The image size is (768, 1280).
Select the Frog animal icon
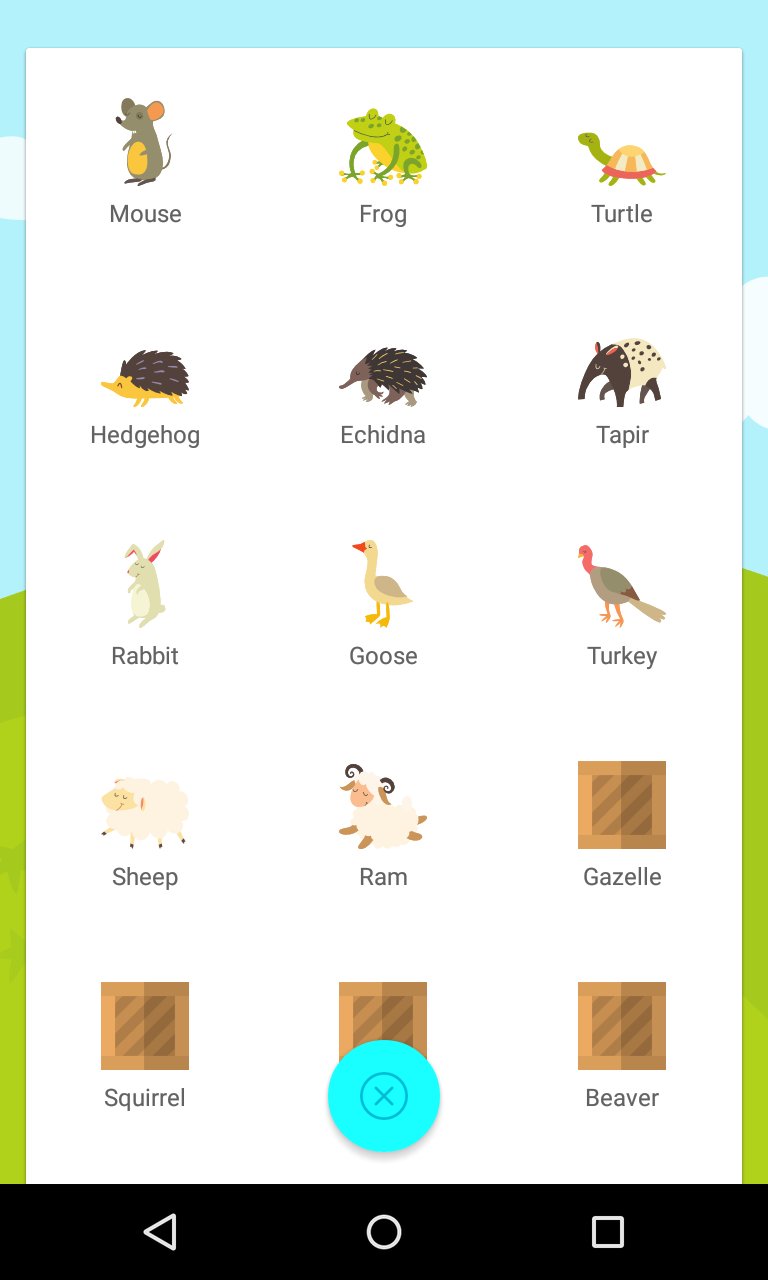pos(383,145)
